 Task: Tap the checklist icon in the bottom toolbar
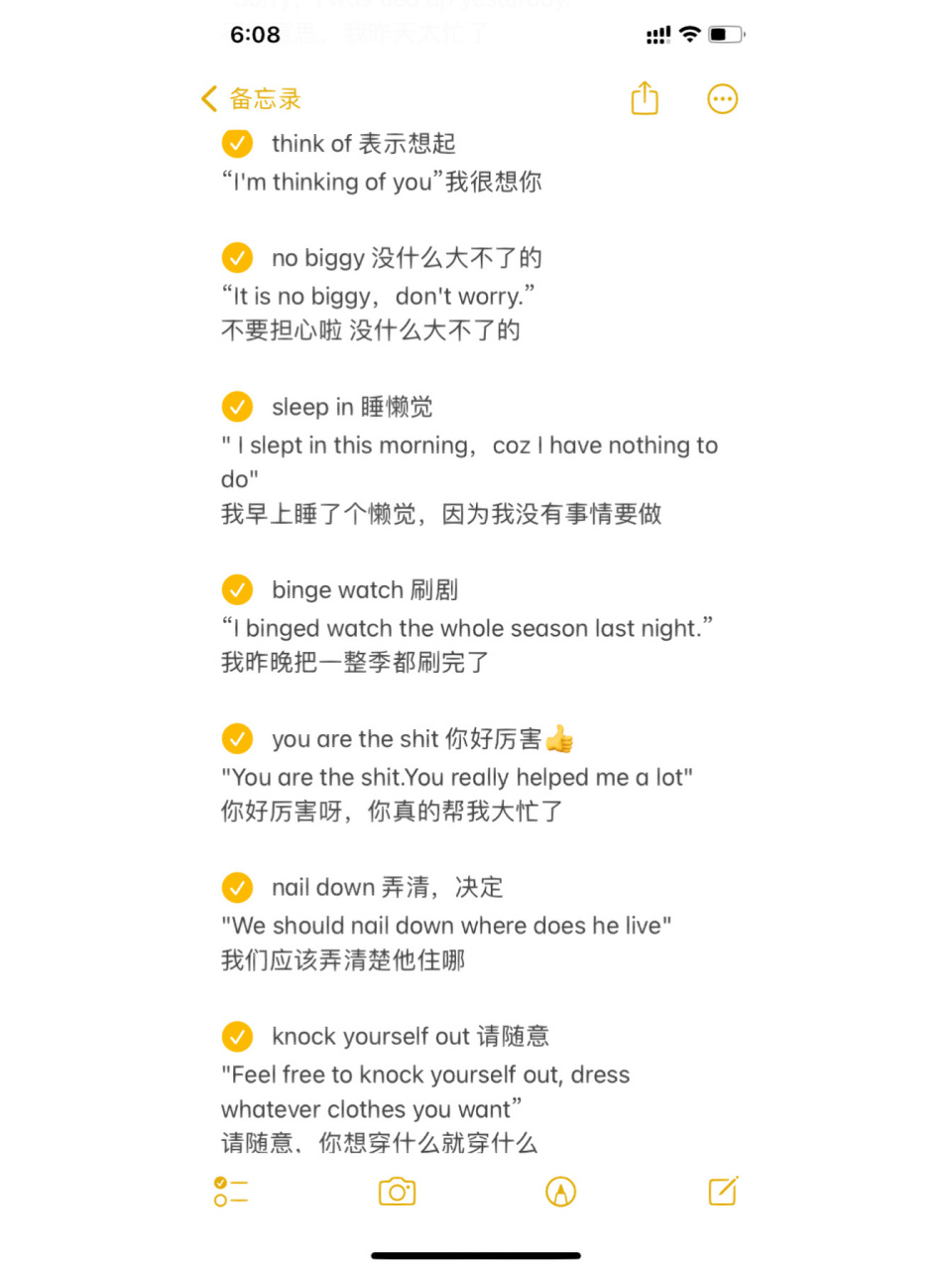pyautogui.click(x=229, y=1192)
